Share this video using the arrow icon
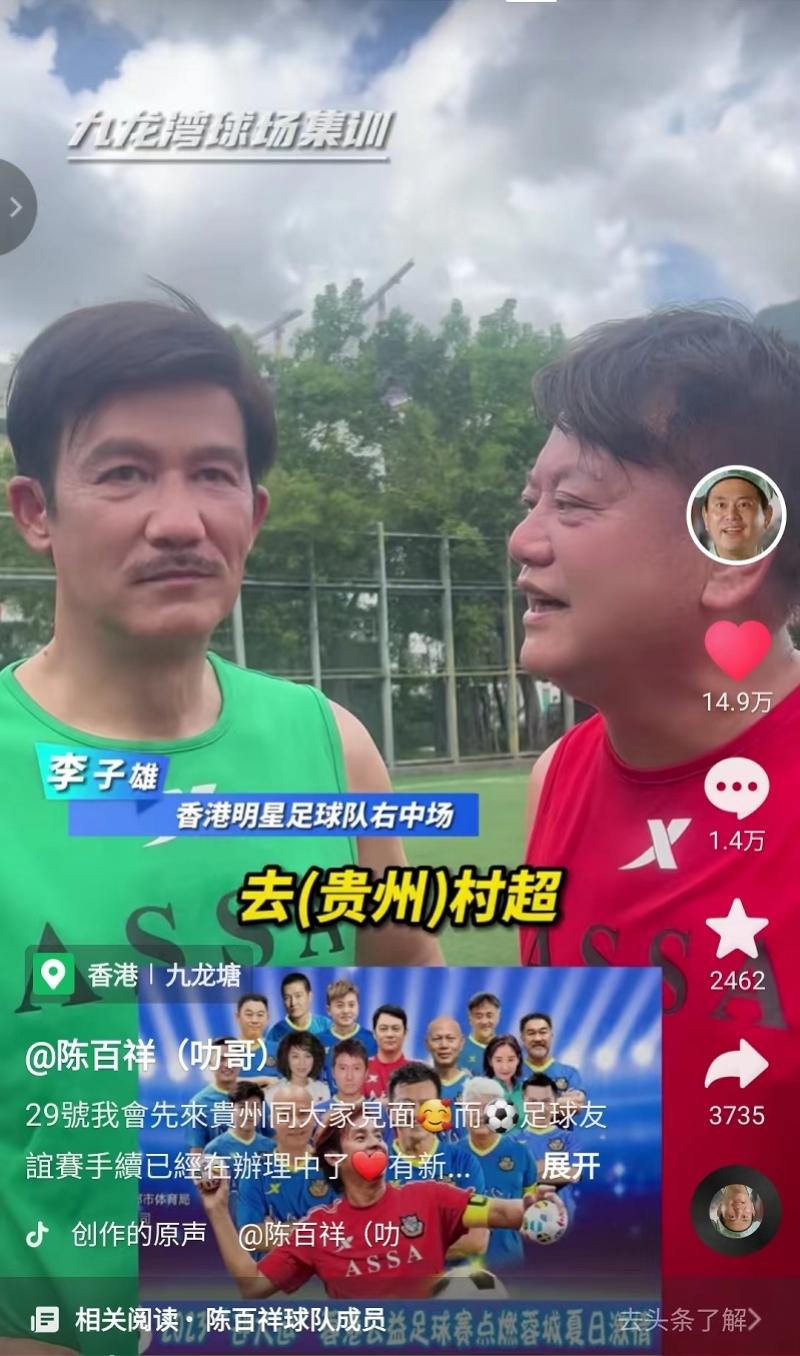800x1356 pixels. click(737, 1065)
